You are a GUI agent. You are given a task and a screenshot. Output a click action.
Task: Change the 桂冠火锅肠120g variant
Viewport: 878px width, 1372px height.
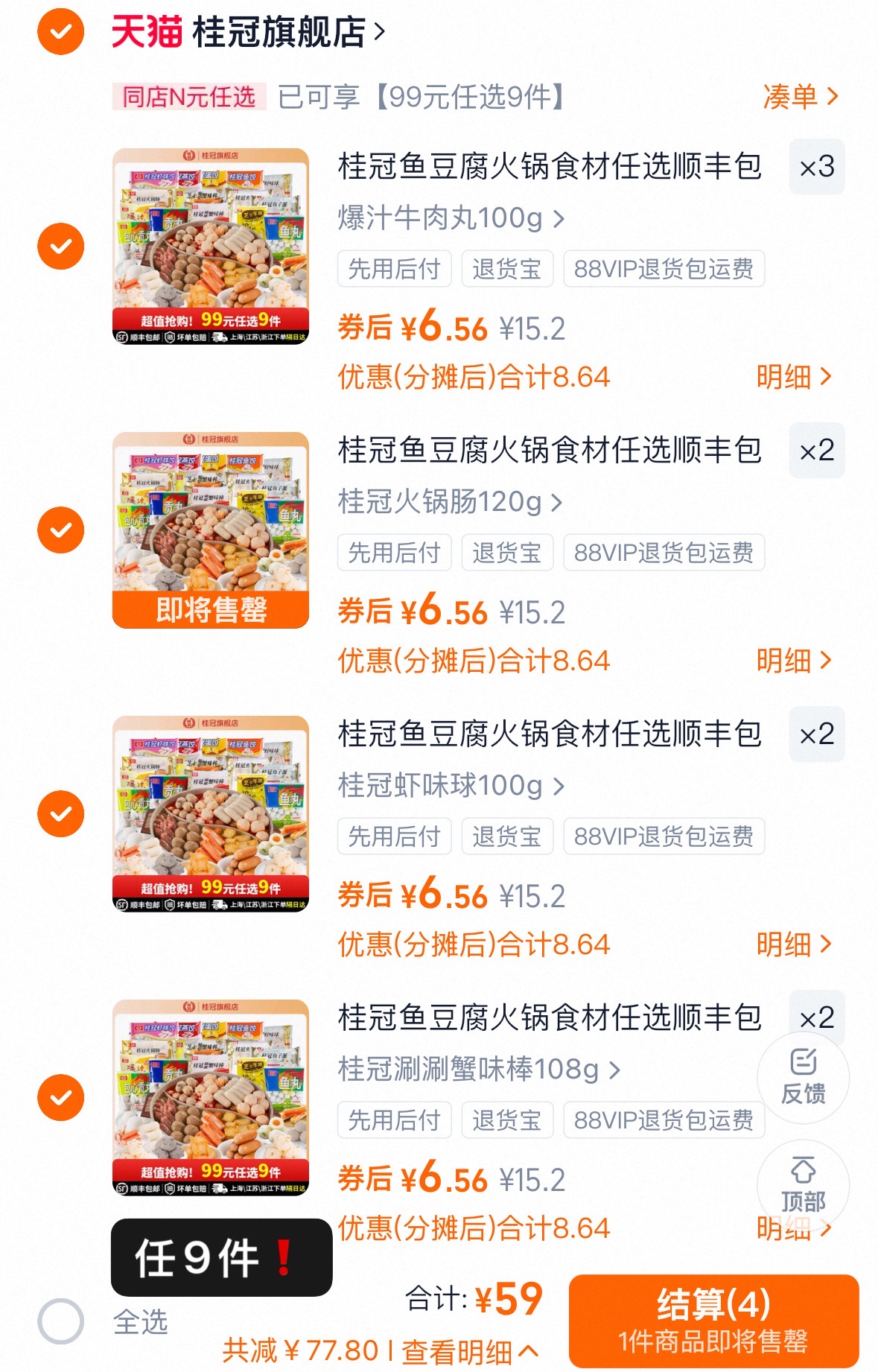(x=447, y=504)
